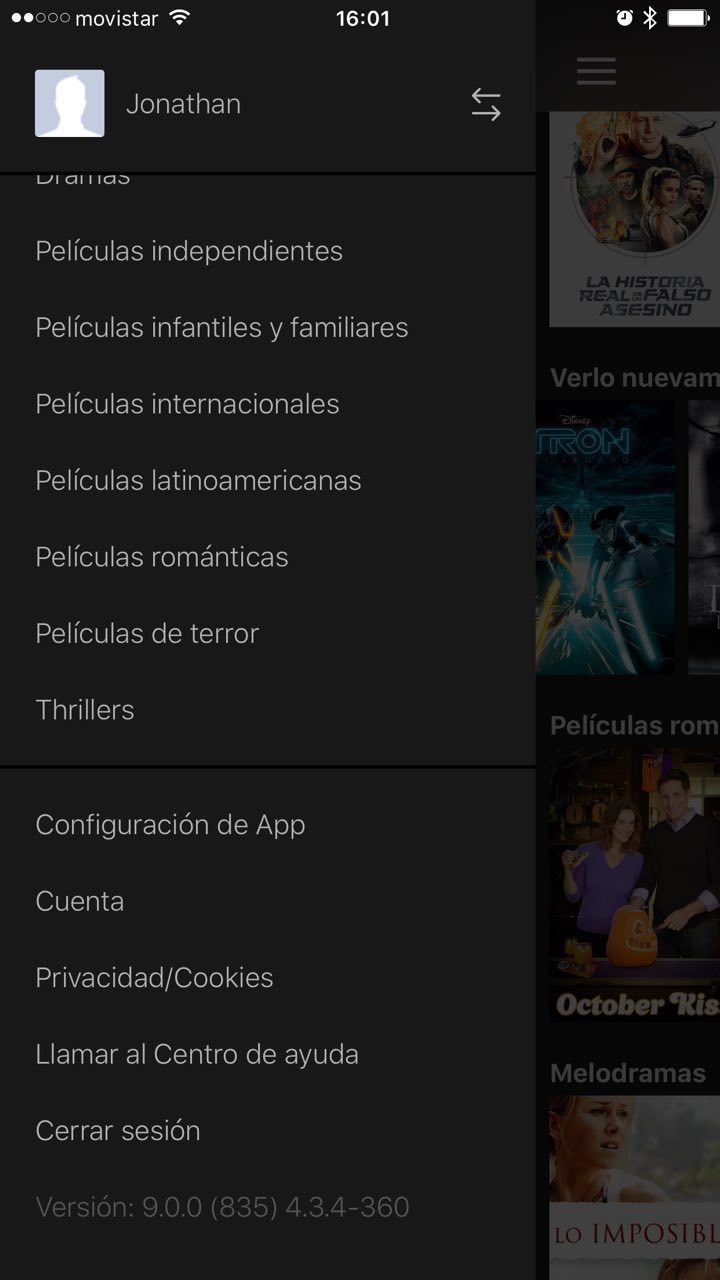720x1280 pixels.
Task: Open Películas infantiles y familiares
Action: click(x=222, y=327)
